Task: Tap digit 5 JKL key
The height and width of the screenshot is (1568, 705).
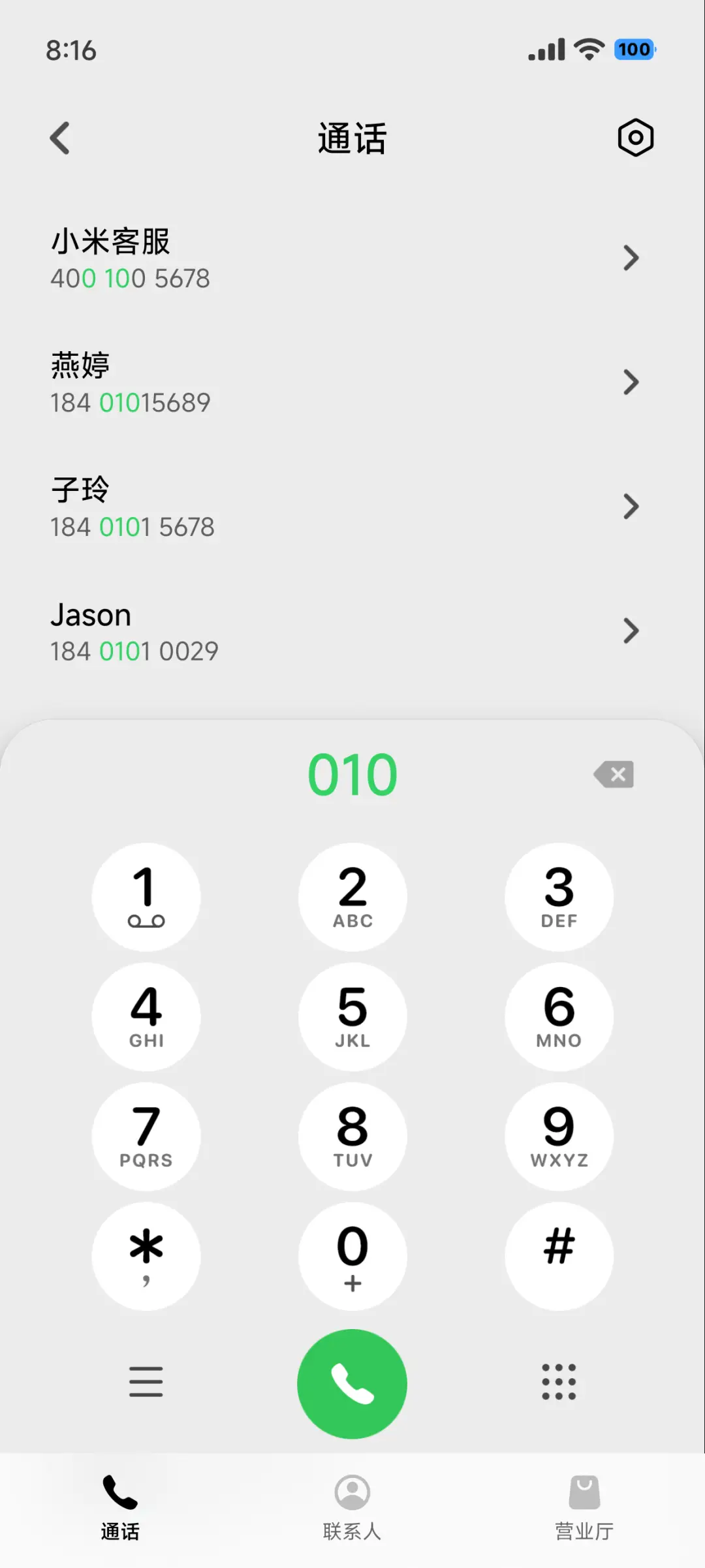Action: 352,1016
